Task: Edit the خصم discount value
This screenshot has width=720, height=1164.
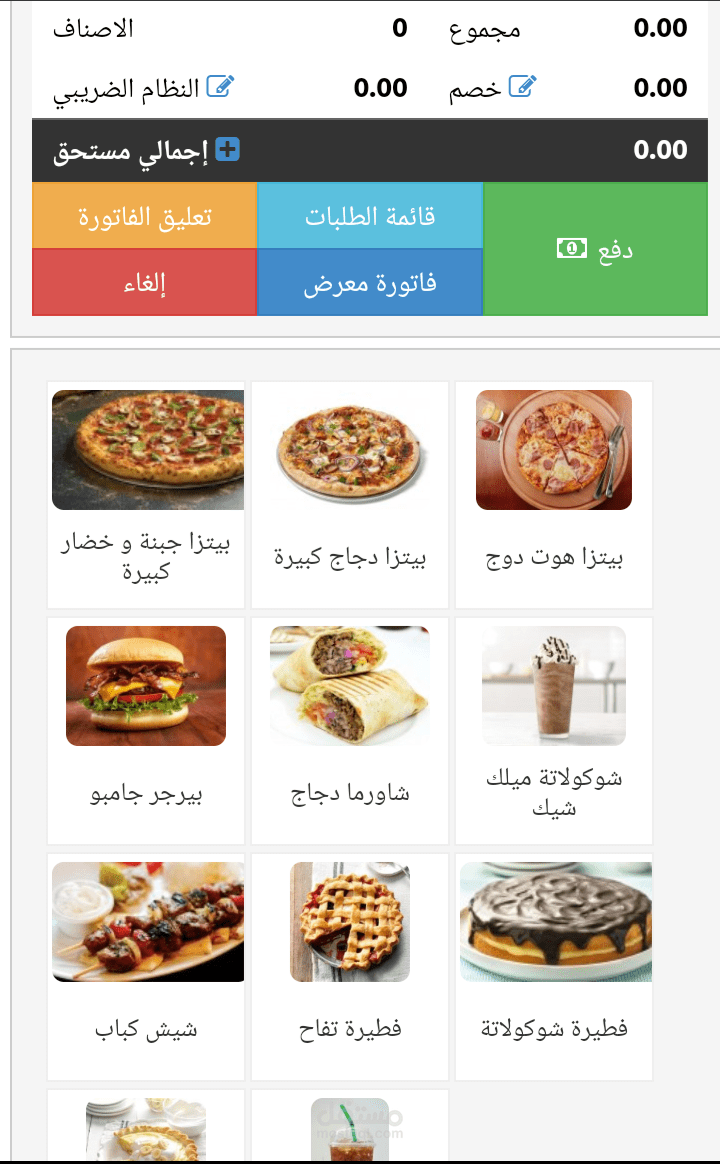Action: click(x=522, y=88)
